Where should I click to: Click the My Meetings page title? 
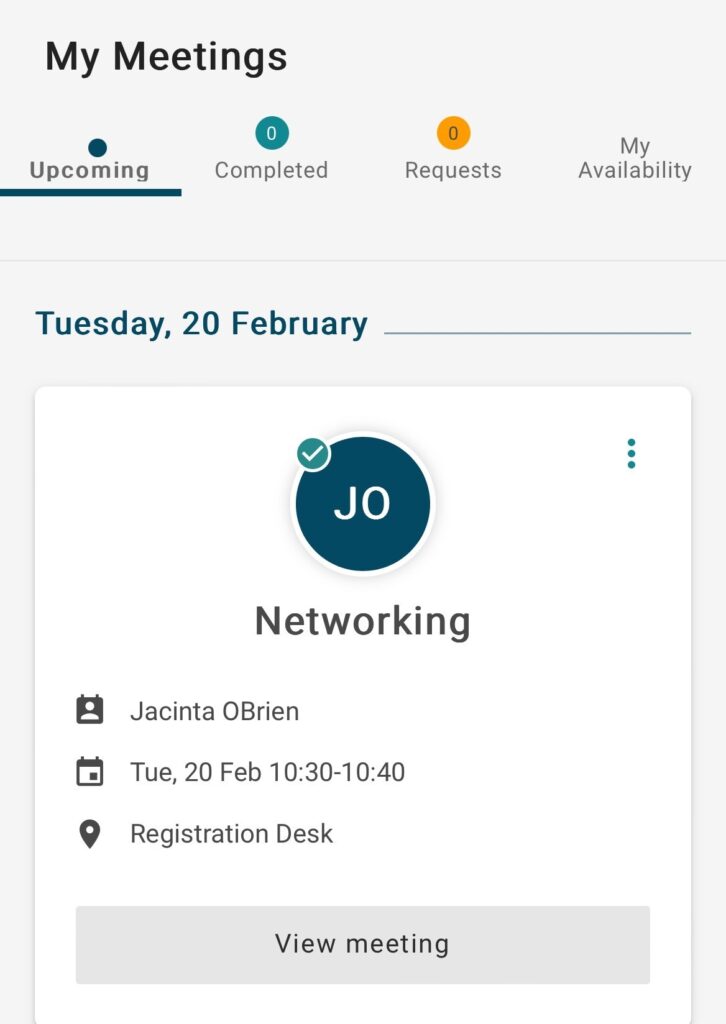166,57
